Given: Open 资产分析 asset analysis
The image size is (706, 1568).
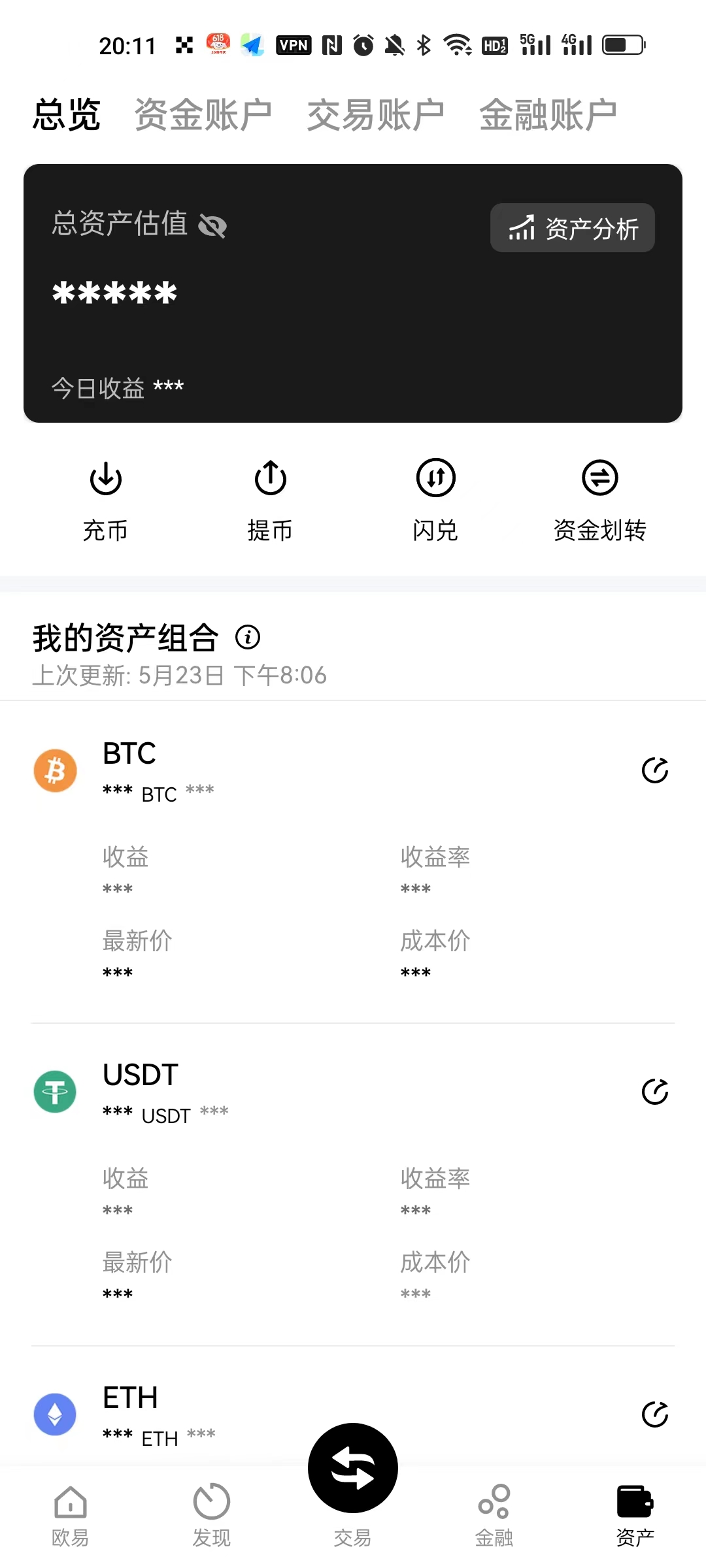Looking at the screenshot, I should pos(573,228).
